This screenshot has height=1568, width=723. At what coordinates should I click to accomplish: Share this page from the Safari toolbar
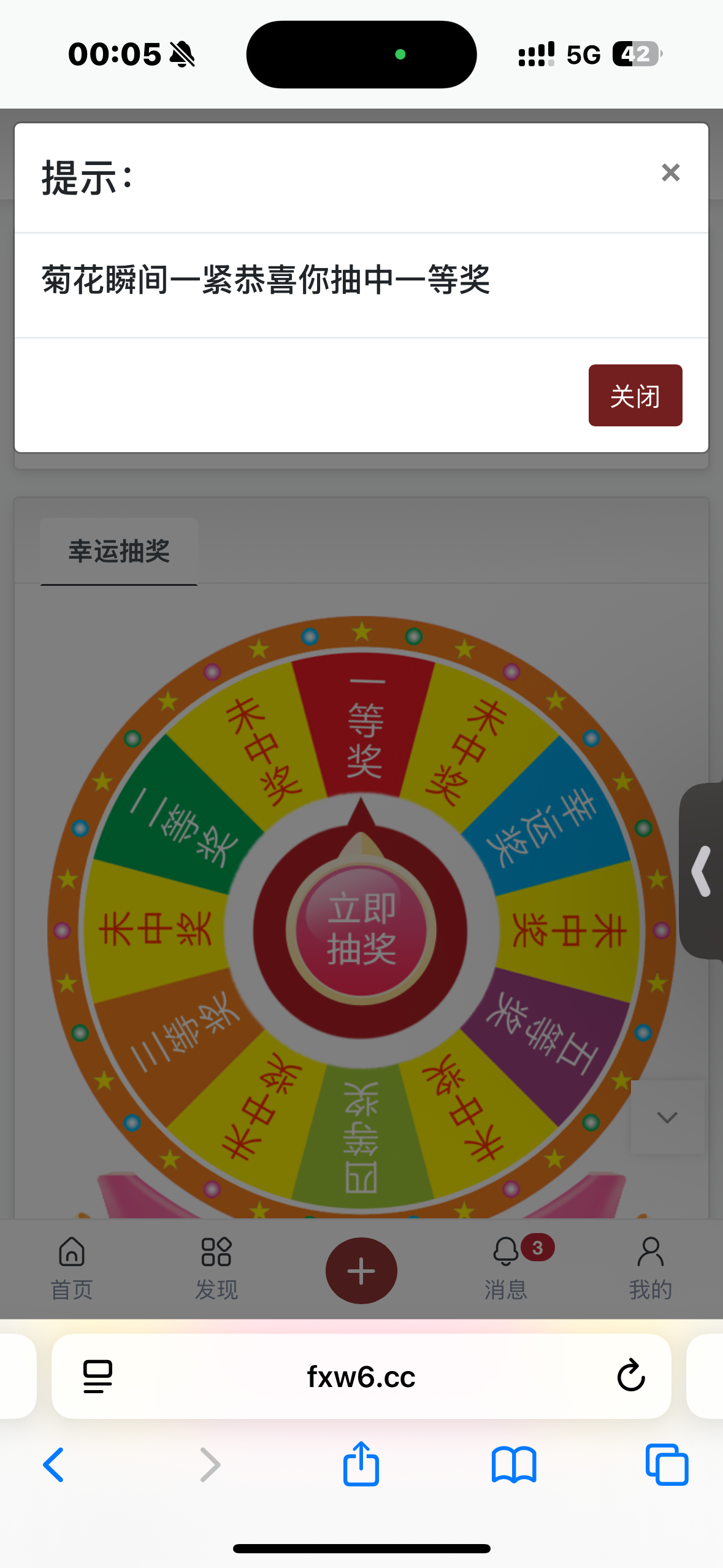coord(361,1464)
